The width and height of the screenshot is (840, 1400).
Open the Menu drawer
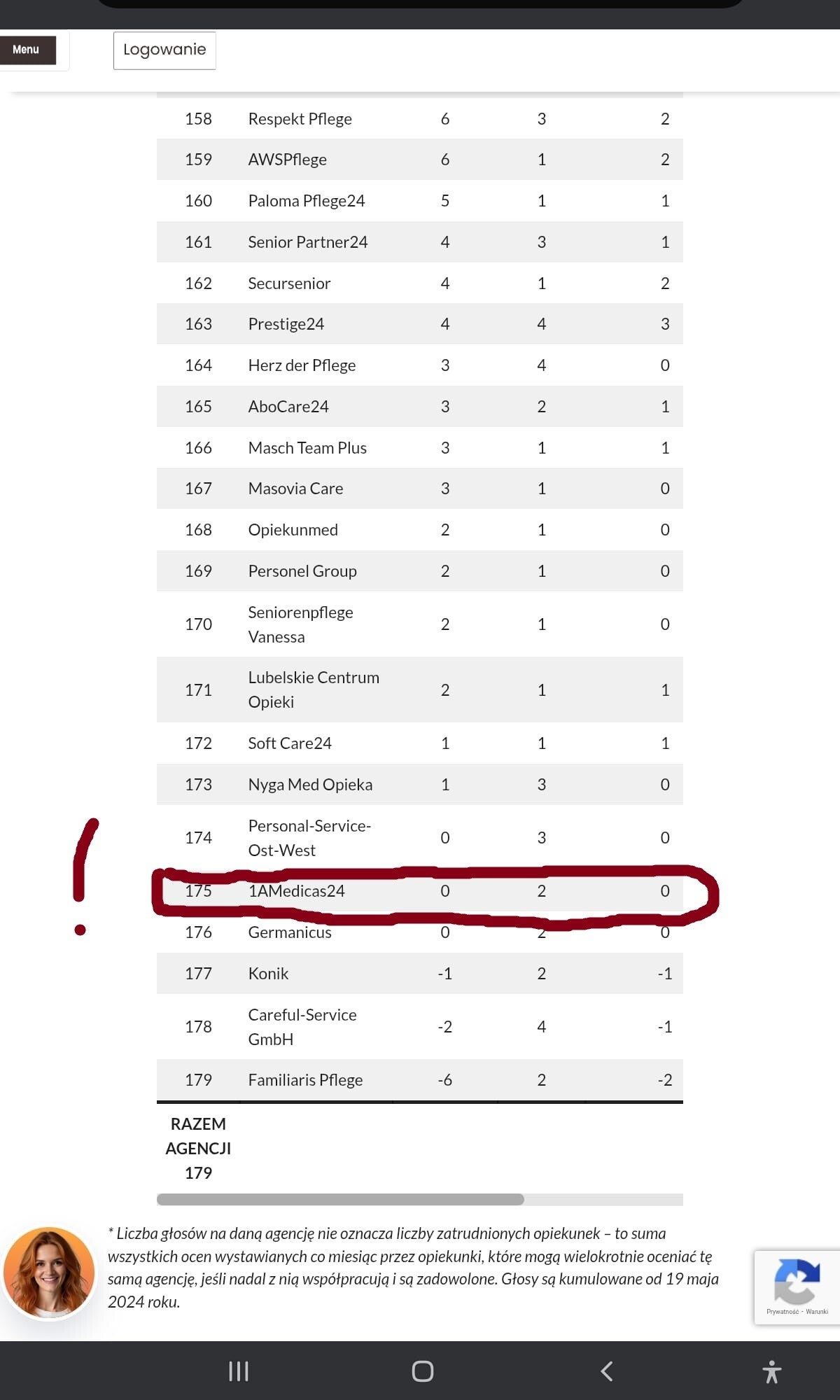click(x=27, y=50)
